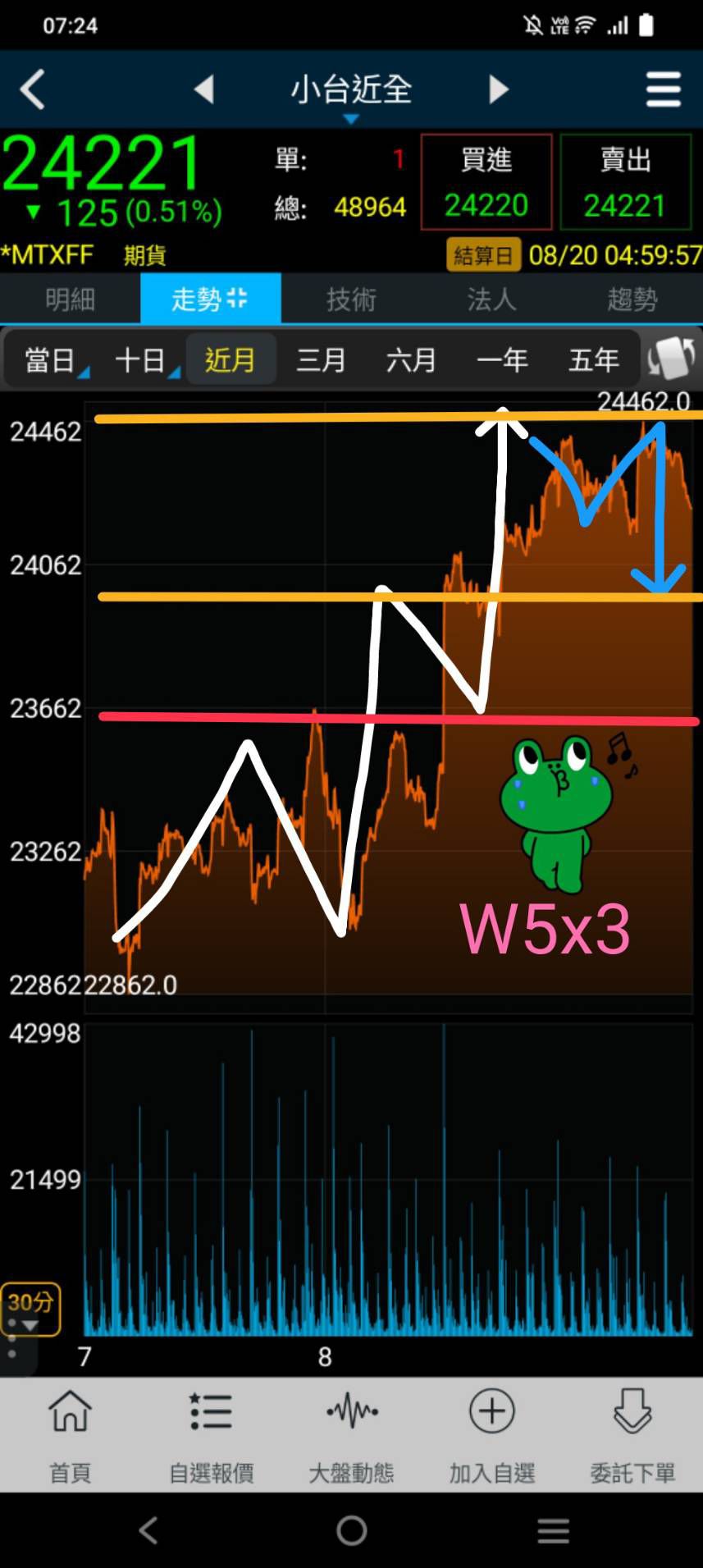
Task: Open the 小台近全 instrument dropdown
Action: coord(351,92)
